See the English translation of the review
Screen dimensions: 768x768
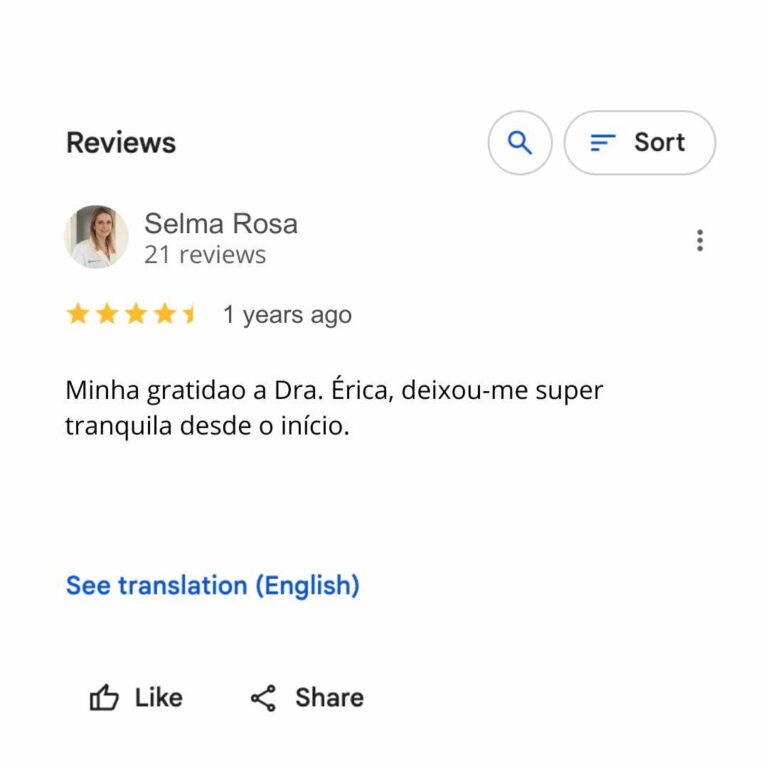point(212,585)
